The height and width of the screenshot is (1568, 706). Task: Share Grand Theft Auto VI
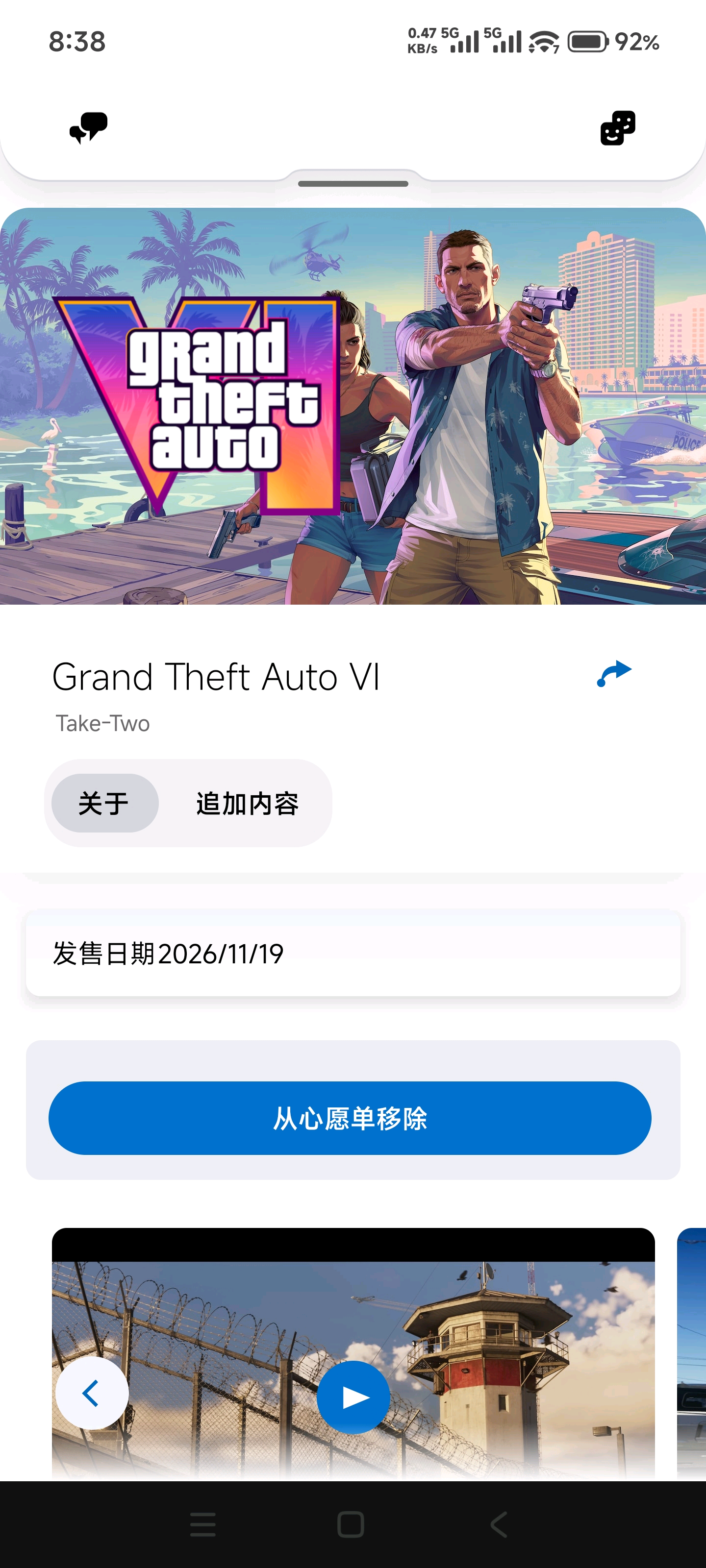(613, 674)
